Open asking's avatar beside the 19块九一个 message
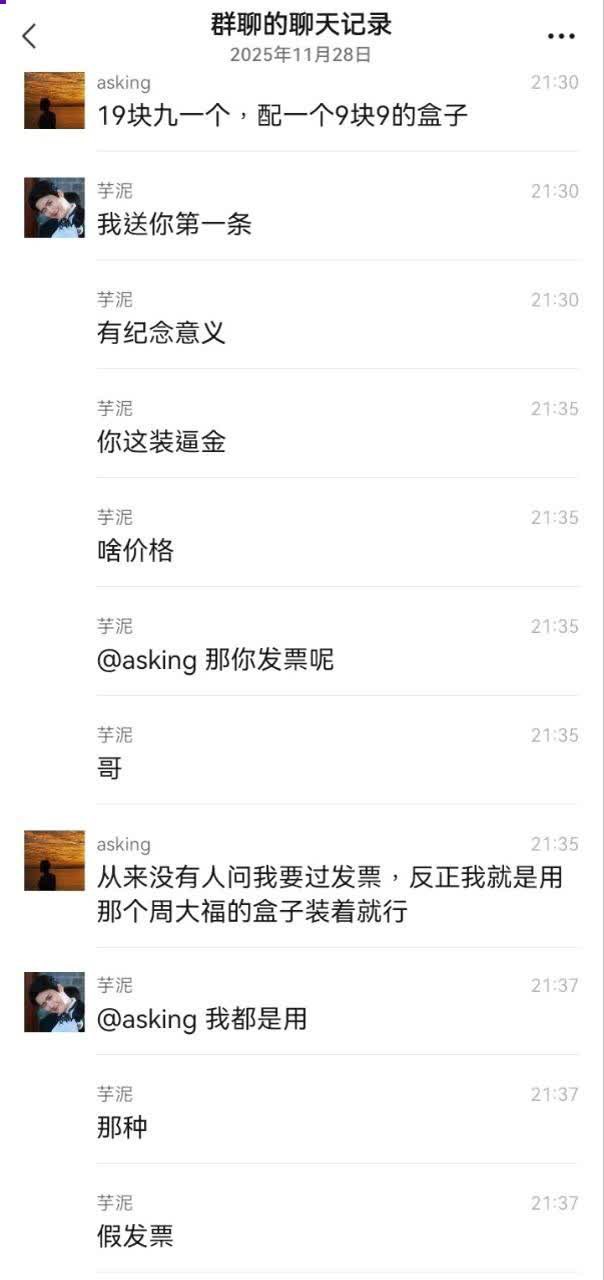604x1280 pixels. (x=54, y=100)
